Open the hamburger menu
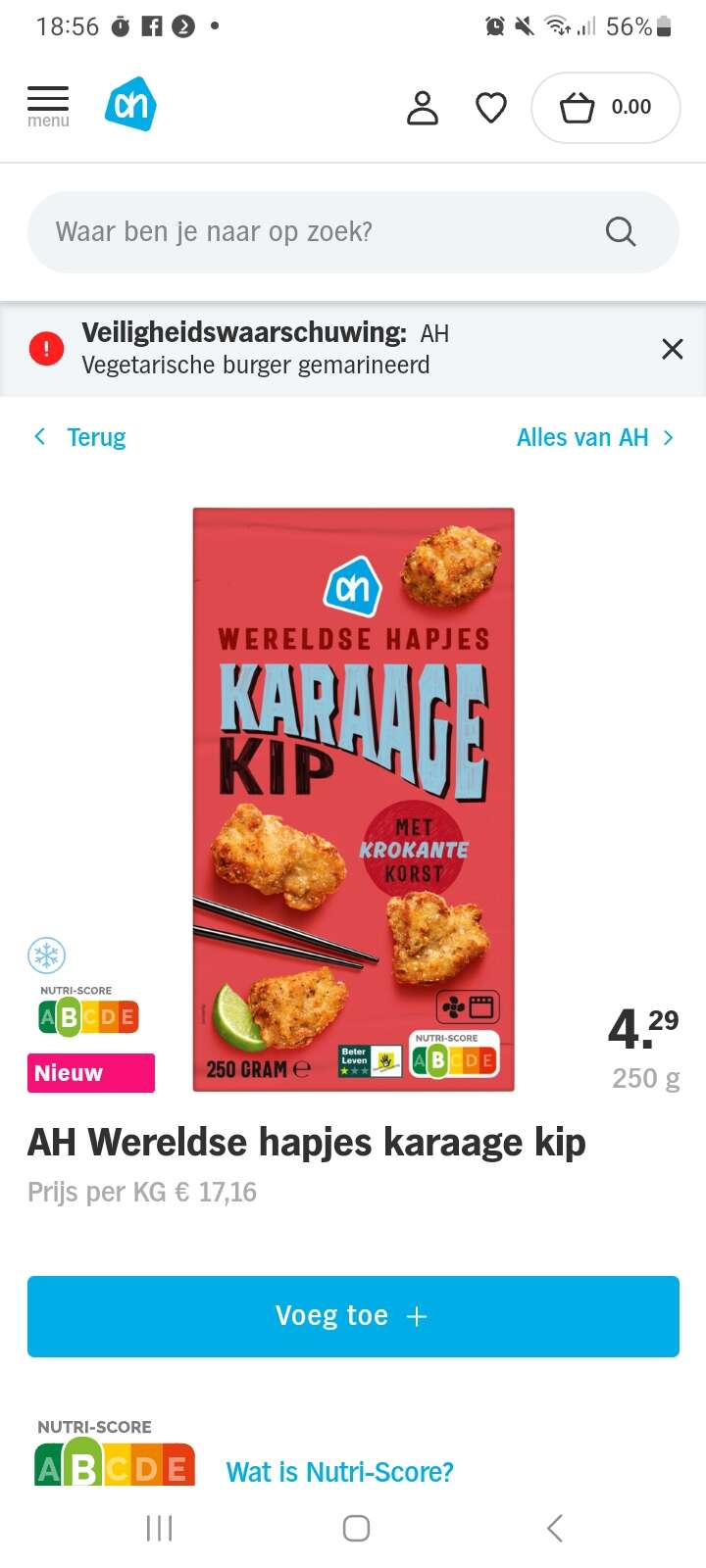This screenshot has height=1568, width=706. coord(48,106)
